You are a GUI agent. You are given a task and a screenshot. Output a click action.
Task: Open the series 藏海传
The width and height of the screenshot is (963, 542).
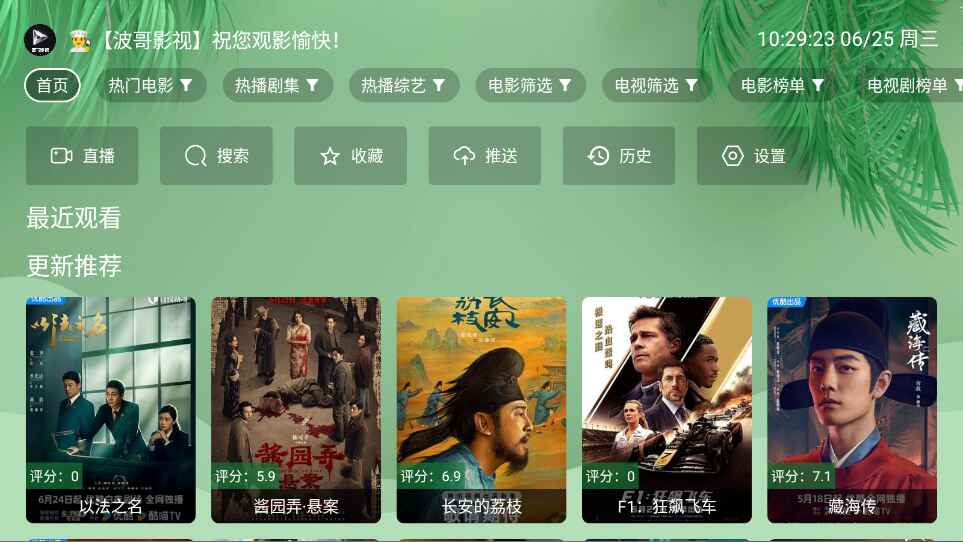tap(851, 410)
